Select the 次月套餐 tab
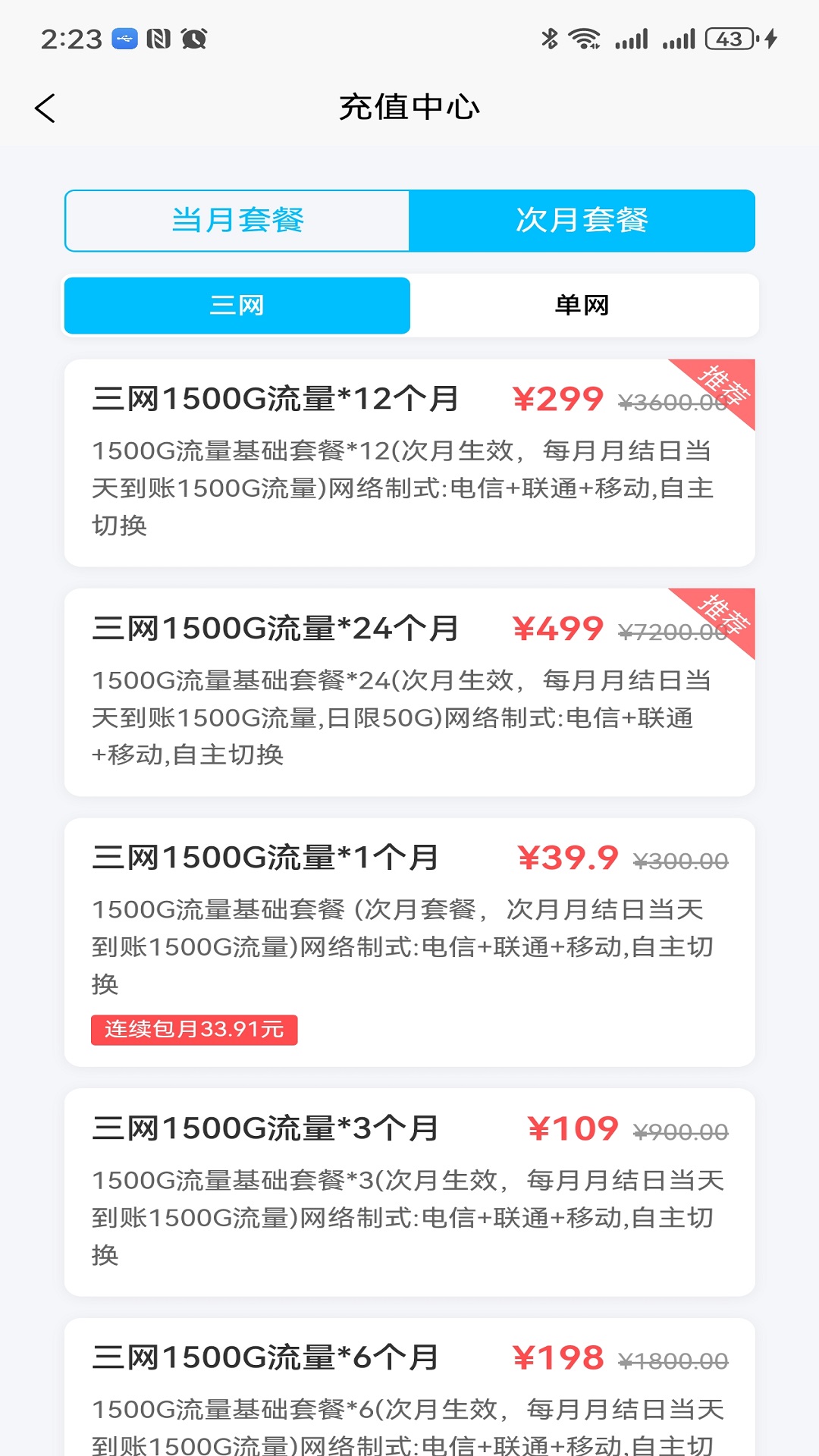The width and height of the screenshot is (819, 1456). (x=582, y=221)
